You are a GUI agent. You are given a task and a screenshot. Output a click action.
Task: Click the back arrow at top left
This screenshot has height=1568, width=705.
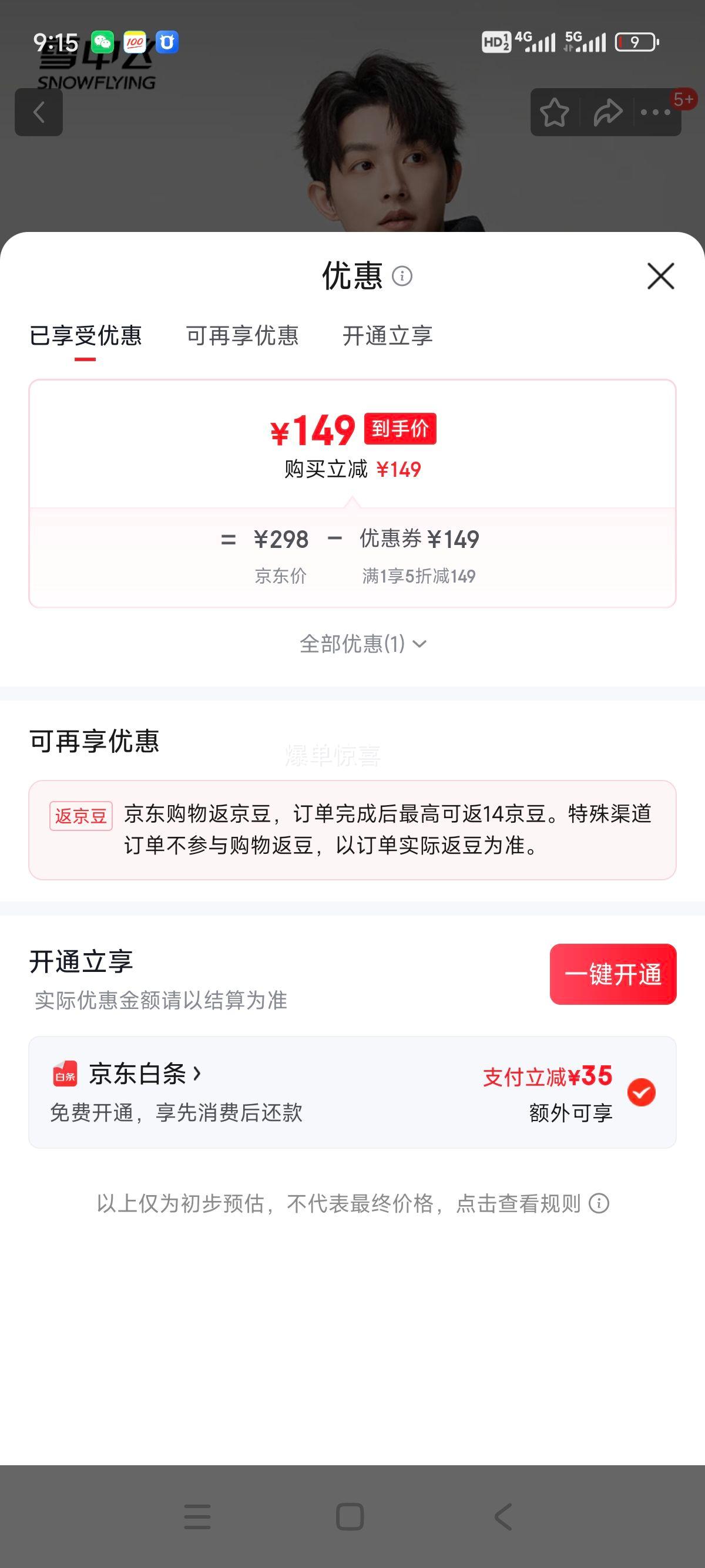tap(40, 113)
